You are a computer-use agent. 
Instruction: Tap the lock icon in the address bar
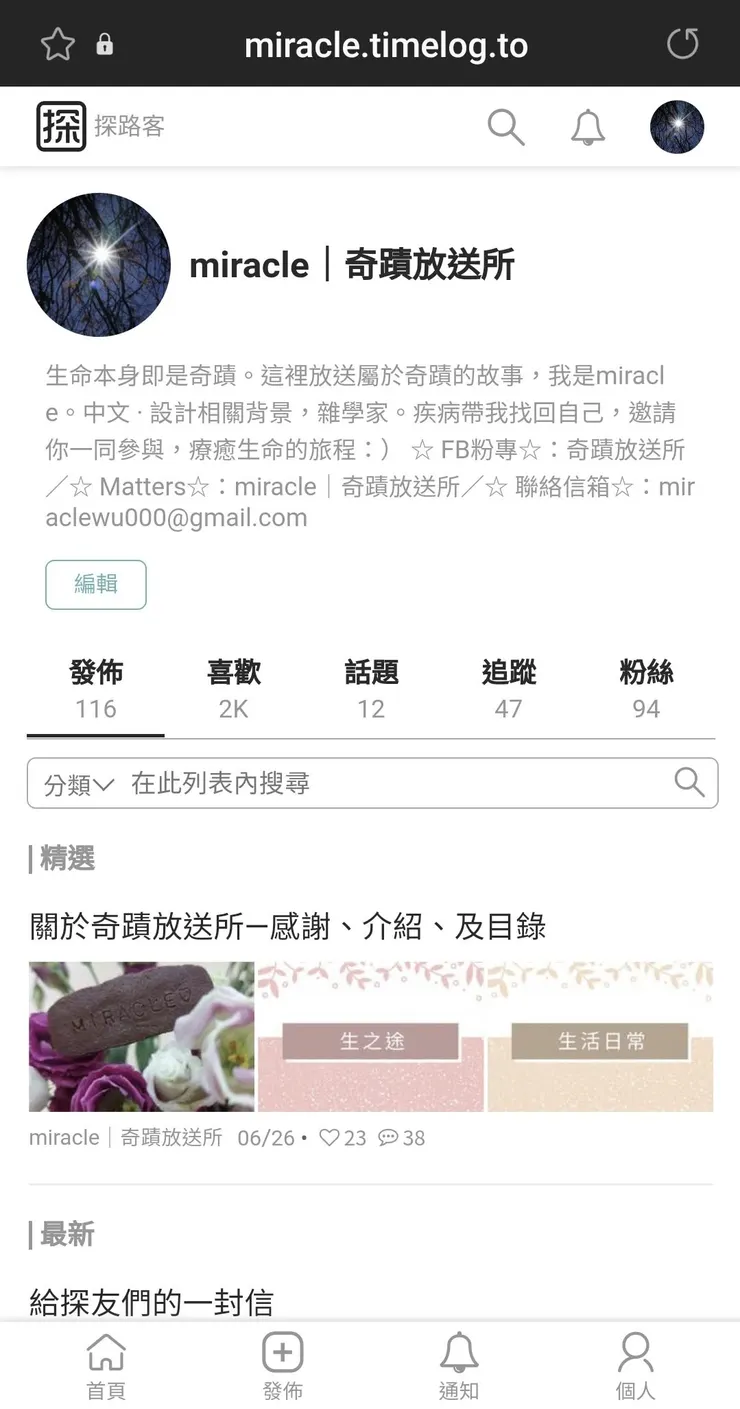coord(105,46)
